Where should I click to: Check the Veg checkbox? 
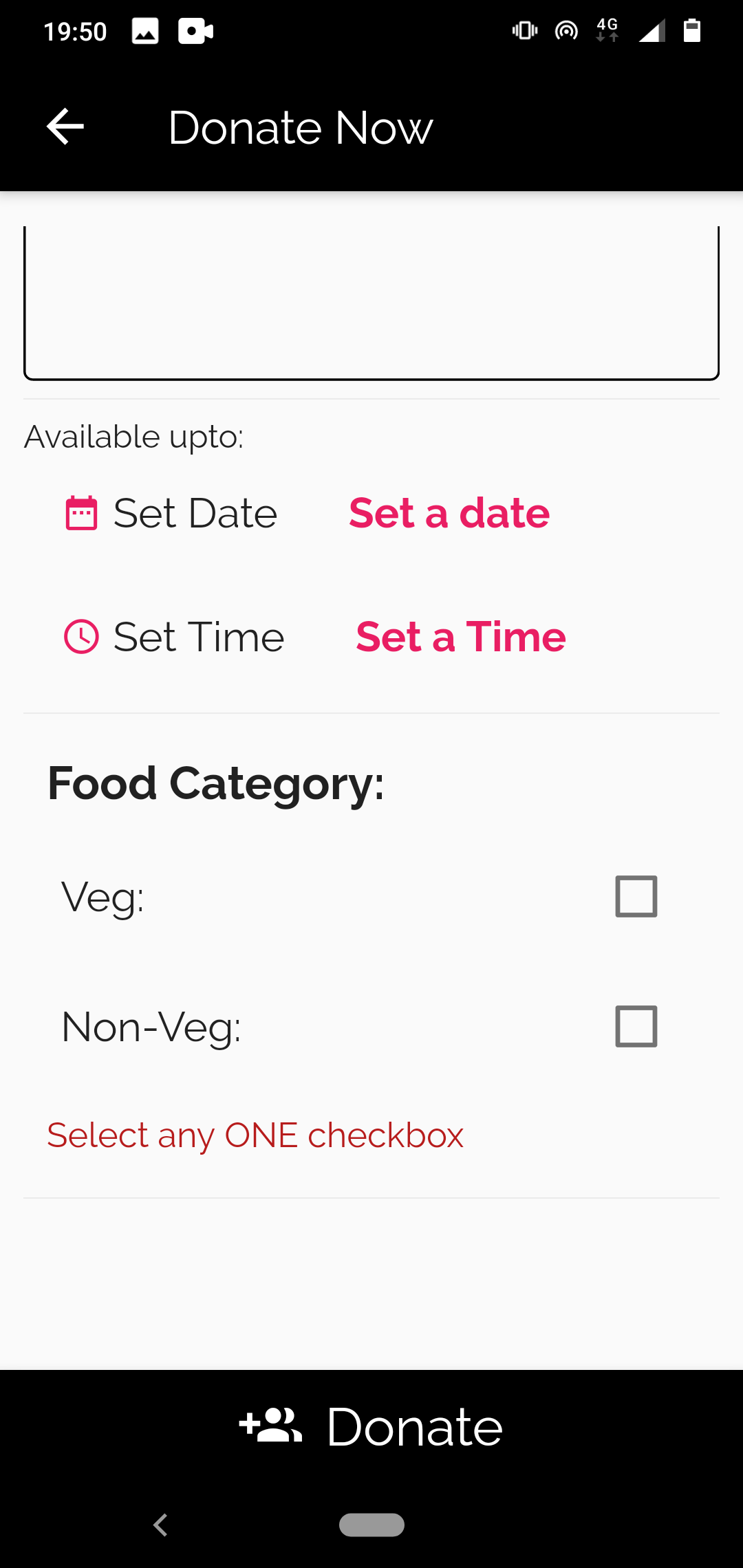coord(636,896)
